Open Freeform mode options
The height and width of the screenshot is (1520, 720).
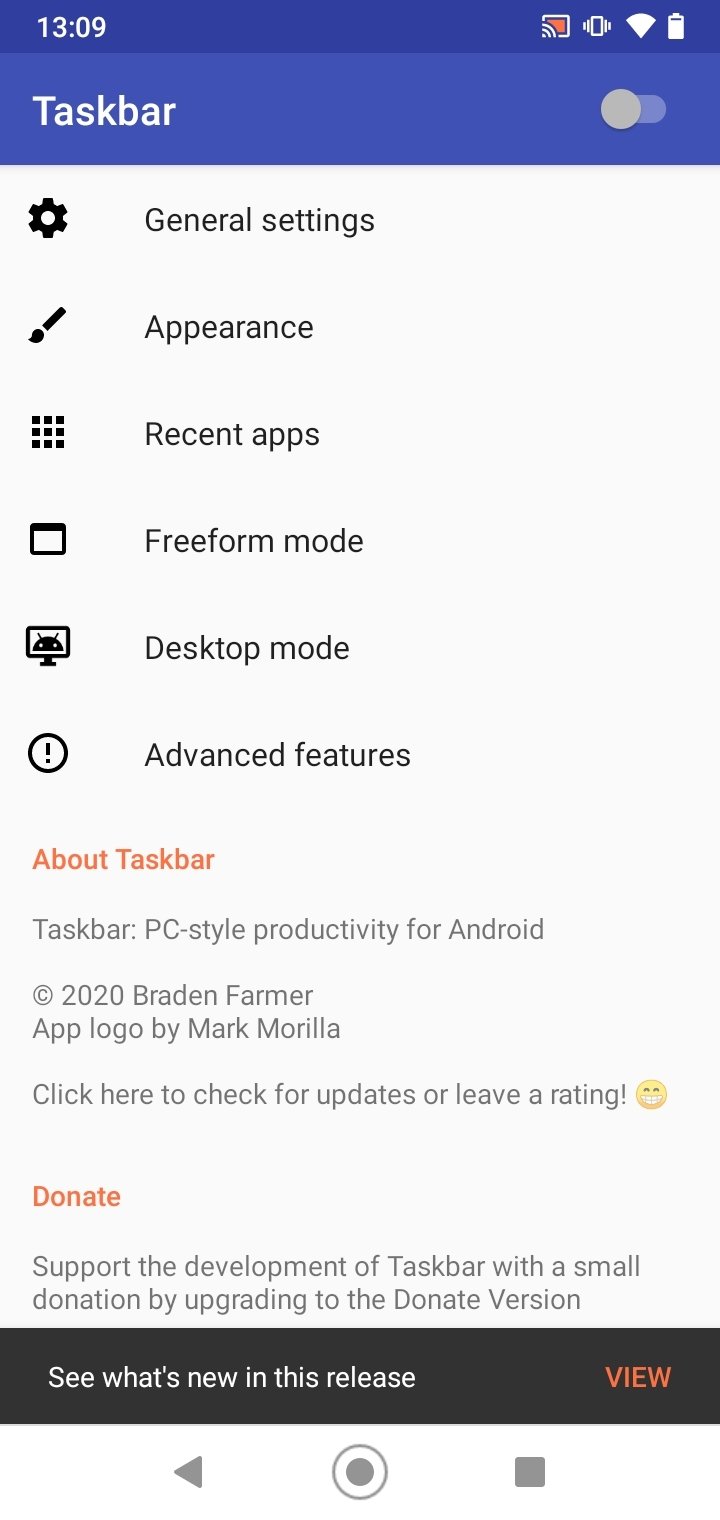(360, 541)
